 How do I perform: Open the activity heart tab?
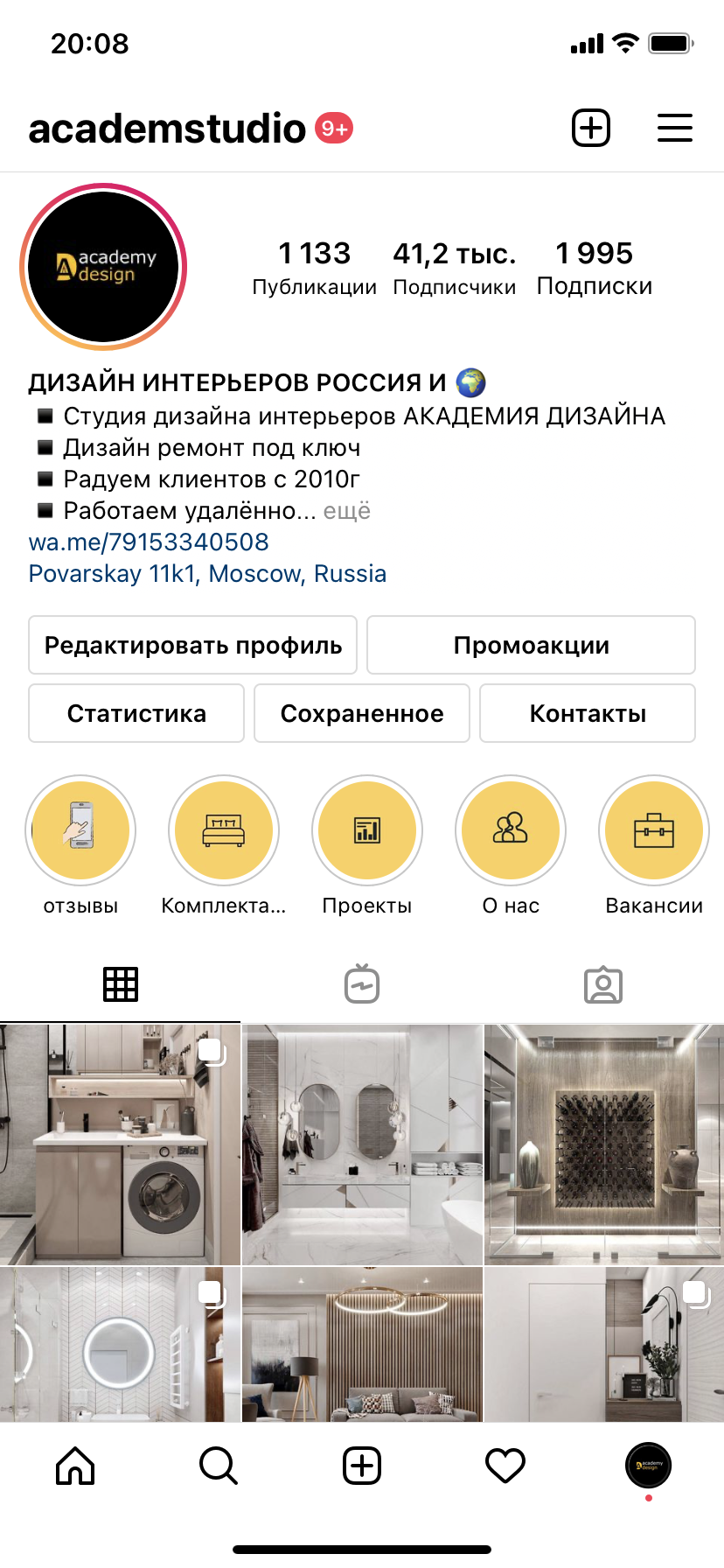coord(505,1465)
